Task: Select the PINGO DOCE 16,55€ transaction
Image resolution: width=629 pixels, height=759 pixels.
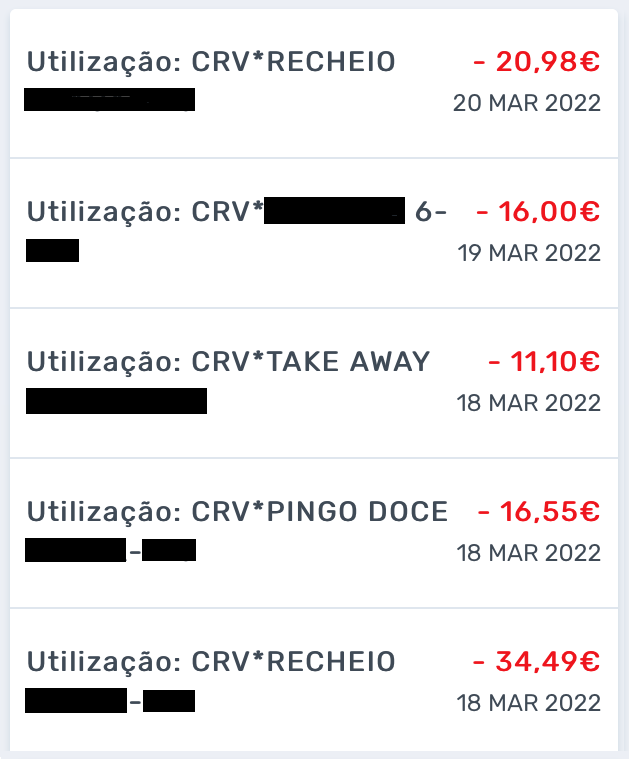Action: point(314,532)
